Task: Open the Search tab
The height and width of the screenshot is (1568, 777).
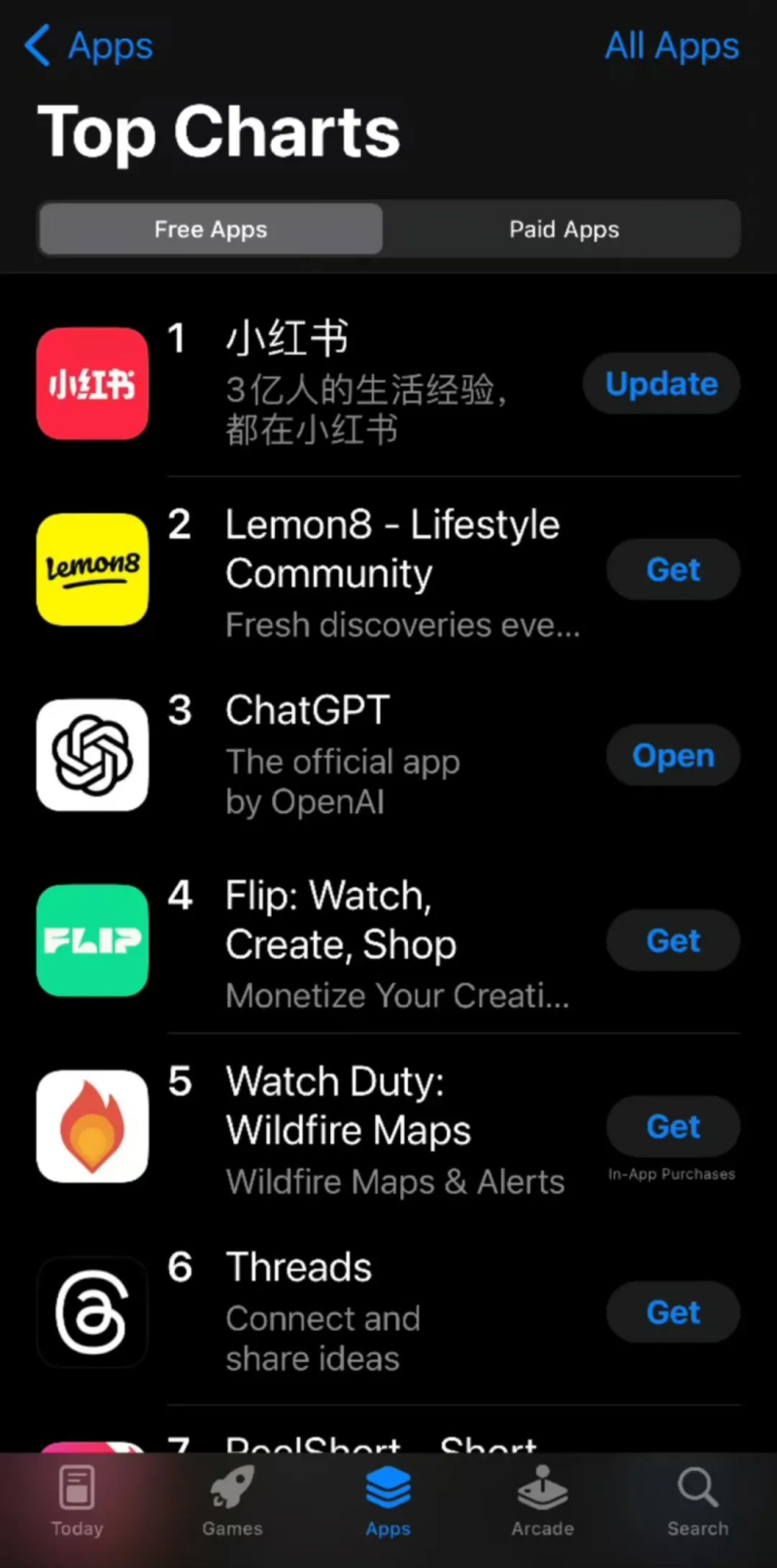Action: point(697,1501)
